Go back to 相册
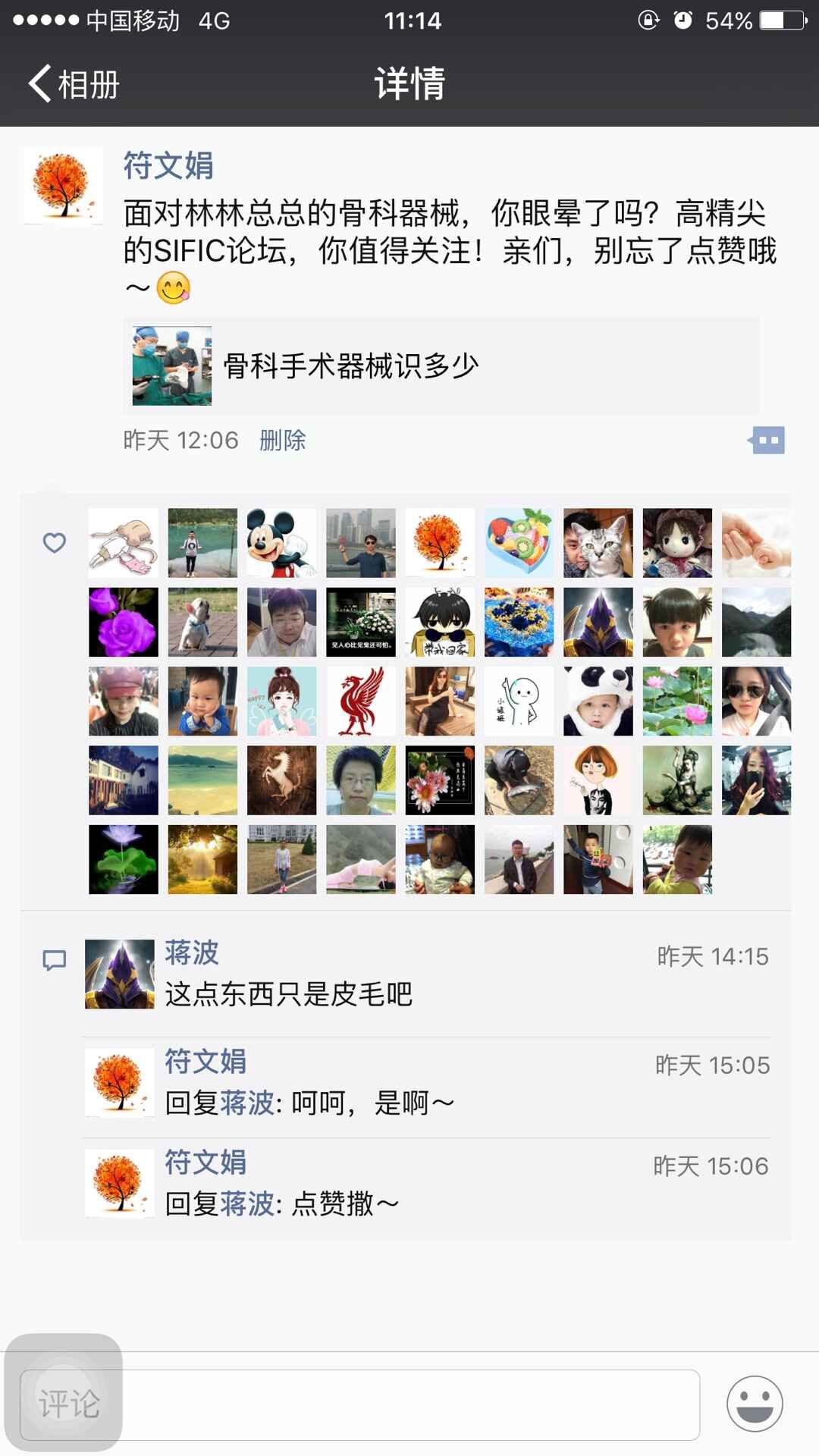This screenshot has width=819, height=1456. (74, 84)
